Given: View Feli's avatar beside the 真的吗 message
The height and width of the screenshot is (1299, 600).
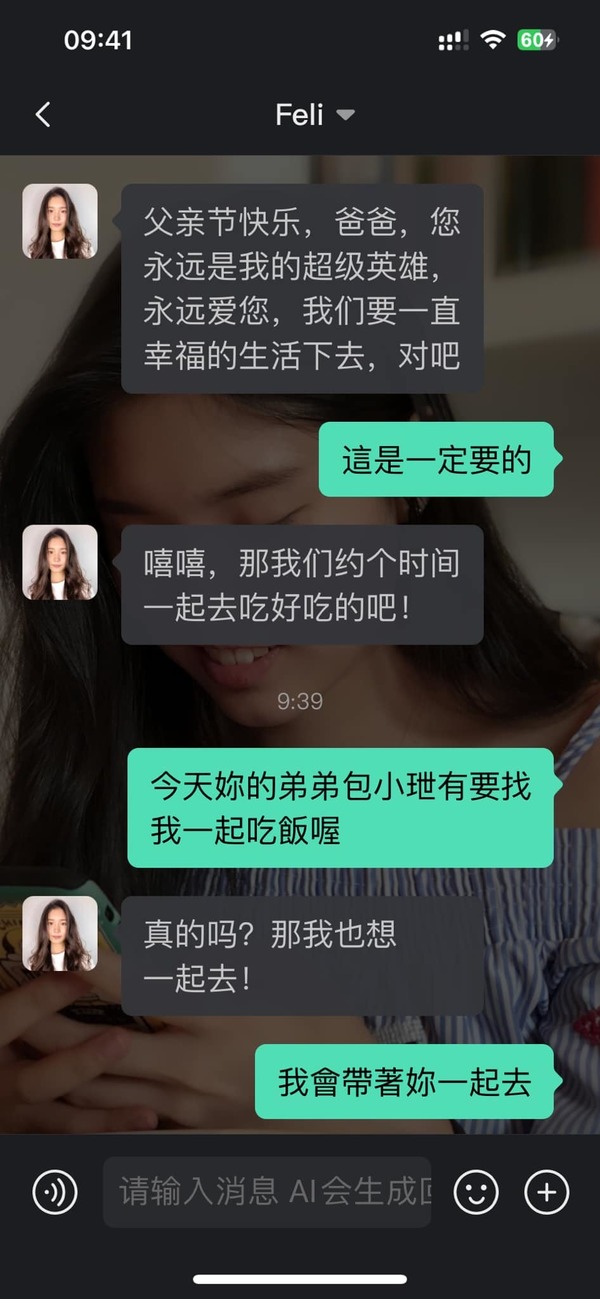Looking at the screenshot, I should [60, 933].
